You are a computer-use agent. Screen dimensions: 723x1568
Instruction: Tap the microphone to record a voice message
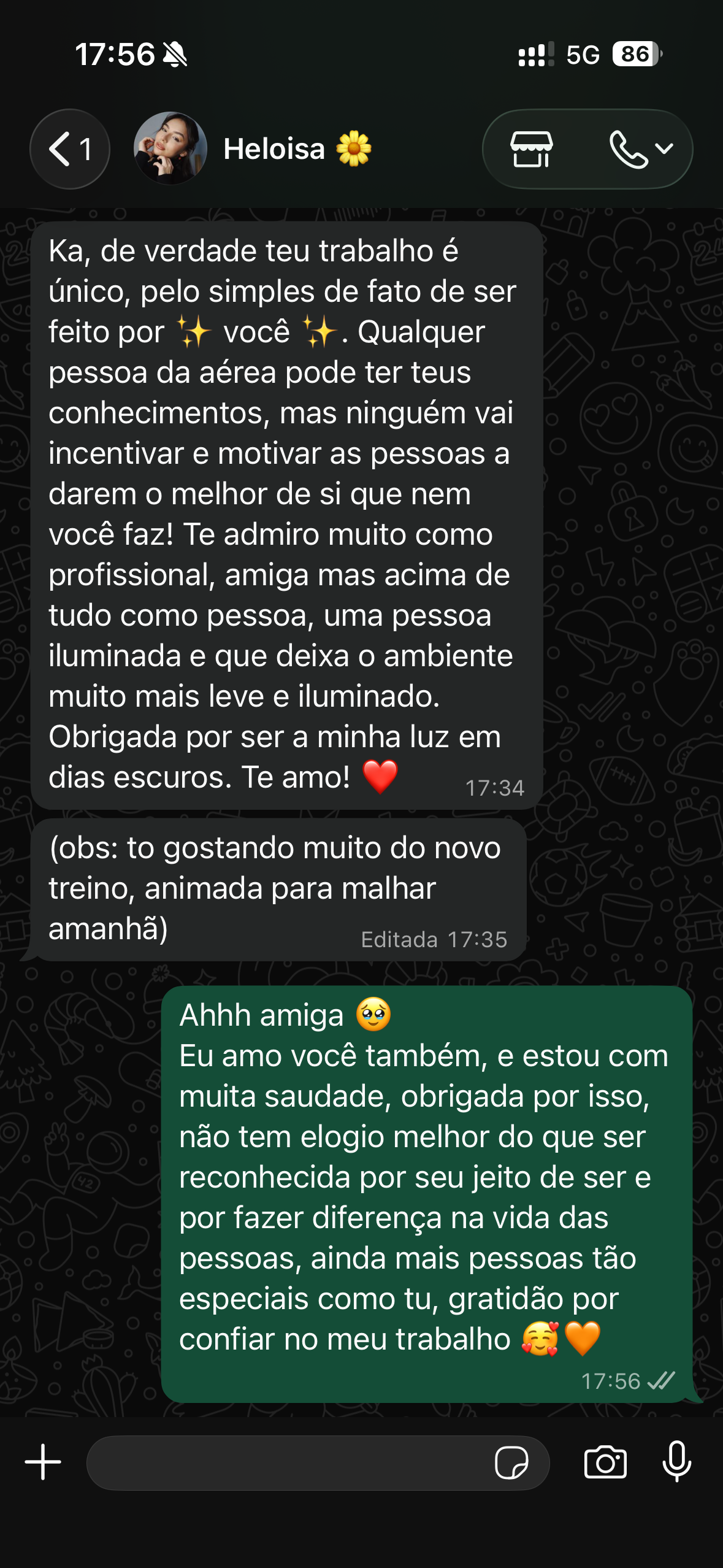[x=677, y=1462]
